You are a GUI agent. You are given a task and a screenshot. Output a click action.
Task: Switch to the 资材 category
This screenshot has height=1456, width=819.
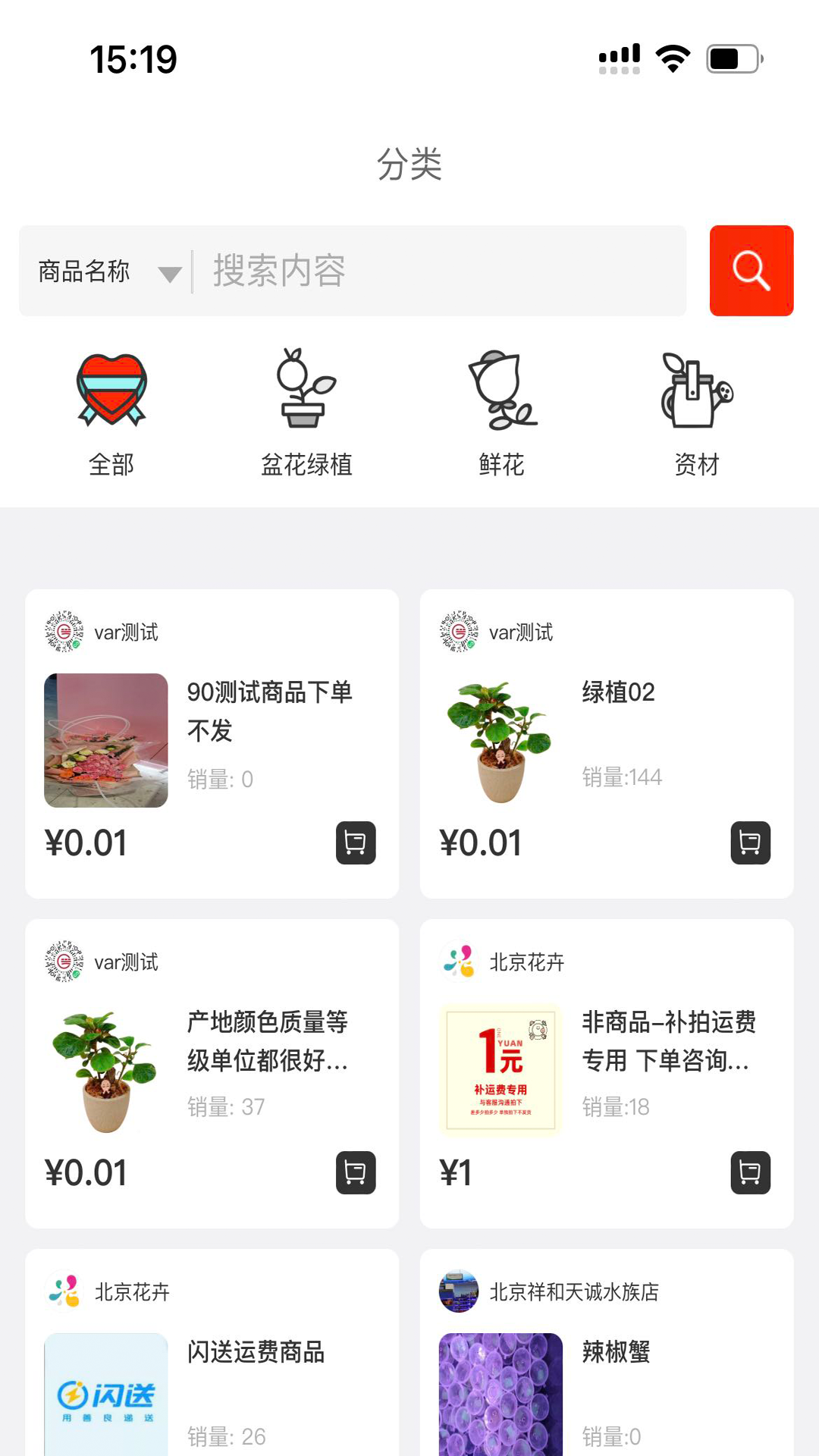696,415
